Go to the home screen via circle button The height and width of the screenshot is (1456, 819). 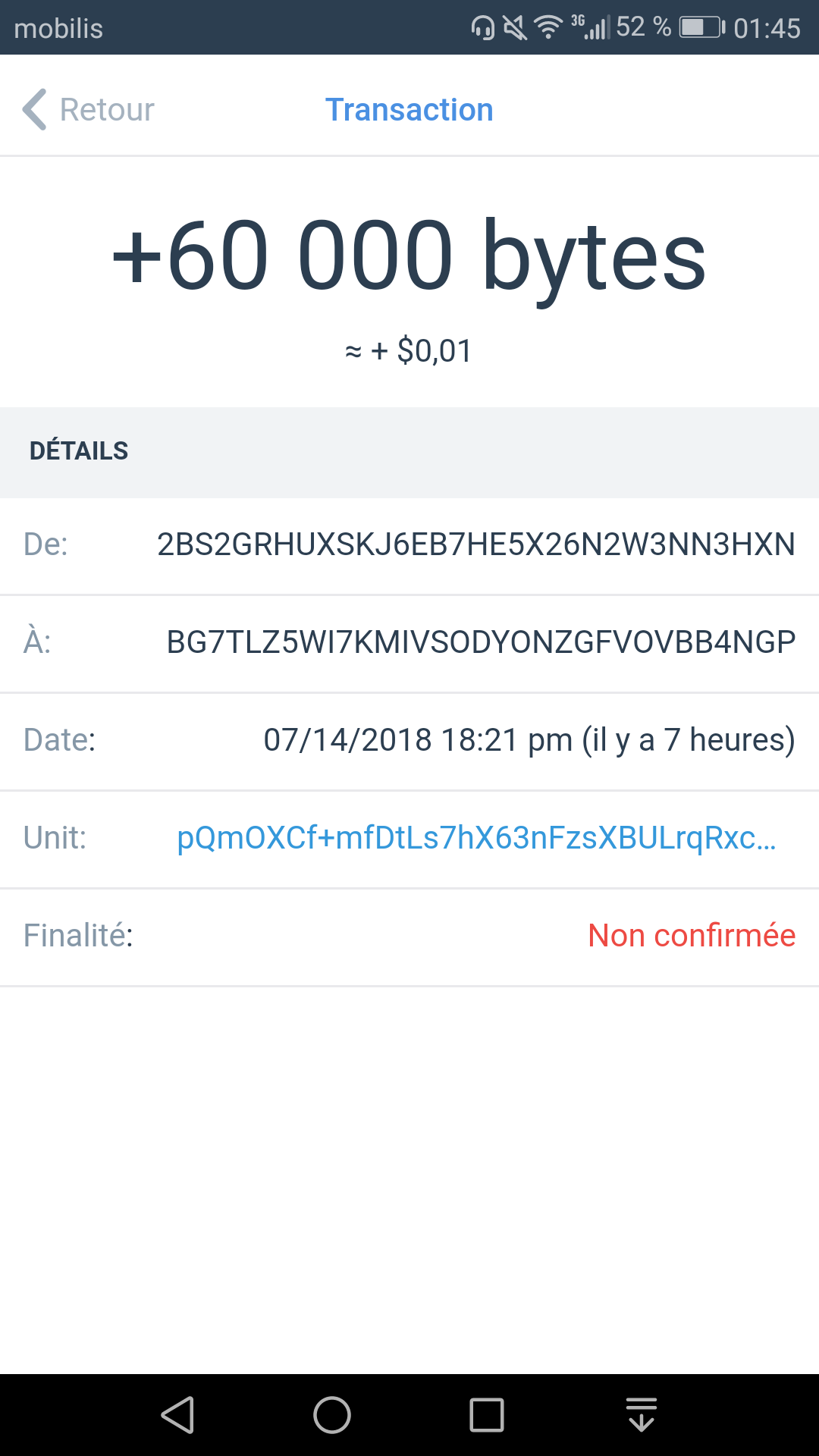(x=332, y=1415)
